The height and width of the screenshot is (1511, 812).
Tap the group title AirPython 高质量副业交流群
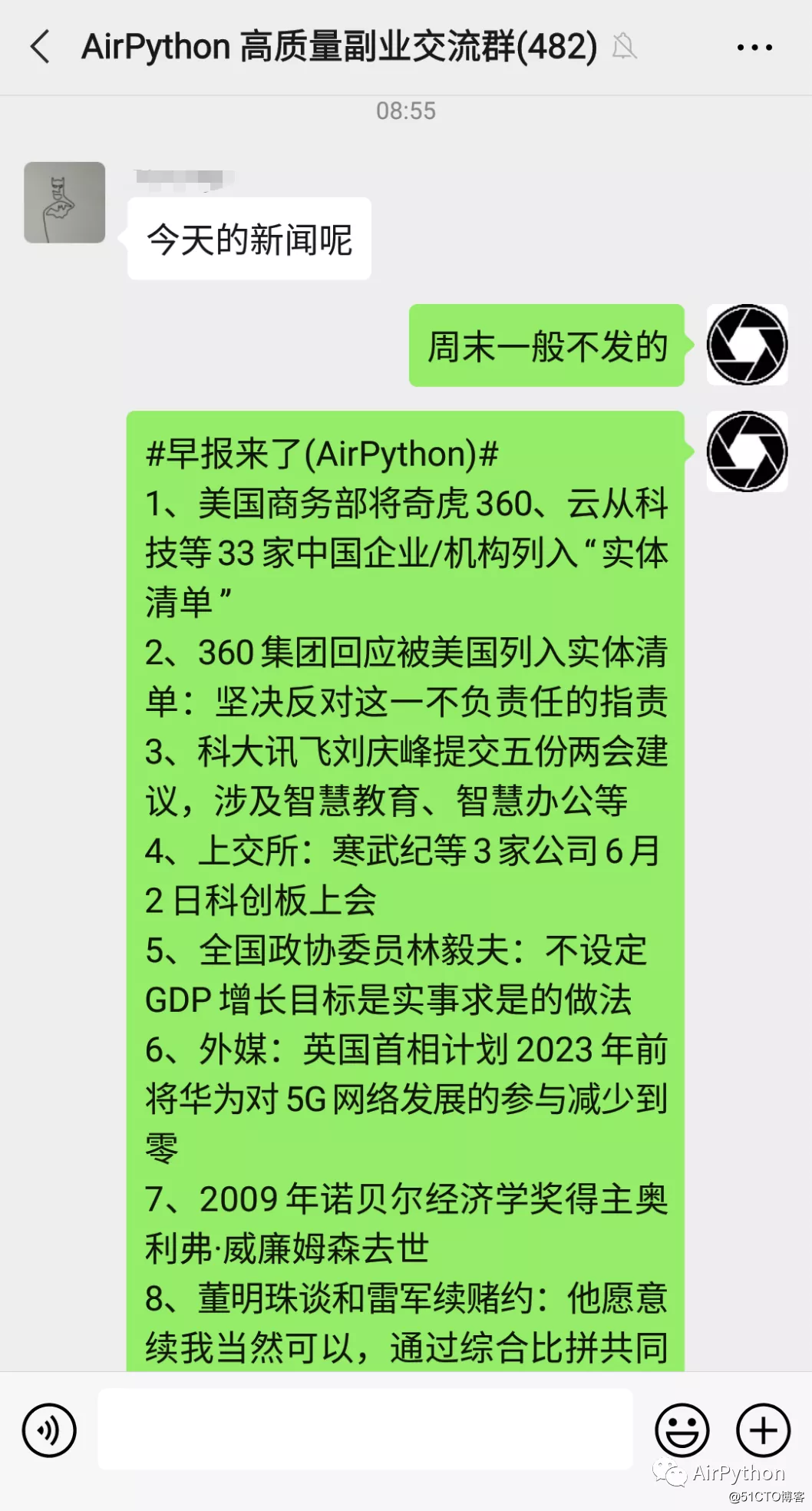coord(338,46)
